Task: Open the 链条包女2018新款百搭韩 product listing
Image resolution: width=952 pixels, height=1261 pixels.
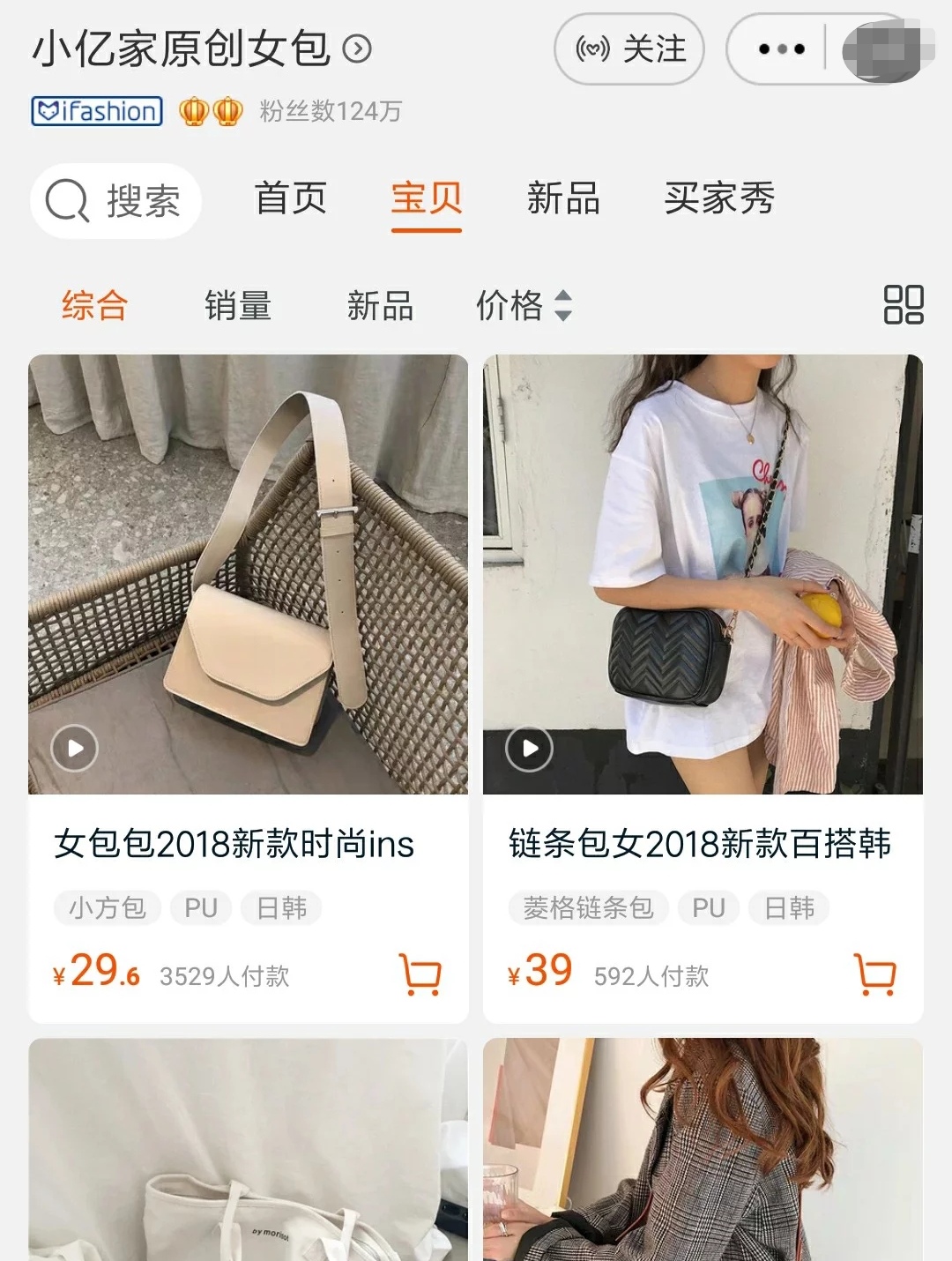Action: tap(703, 843)
